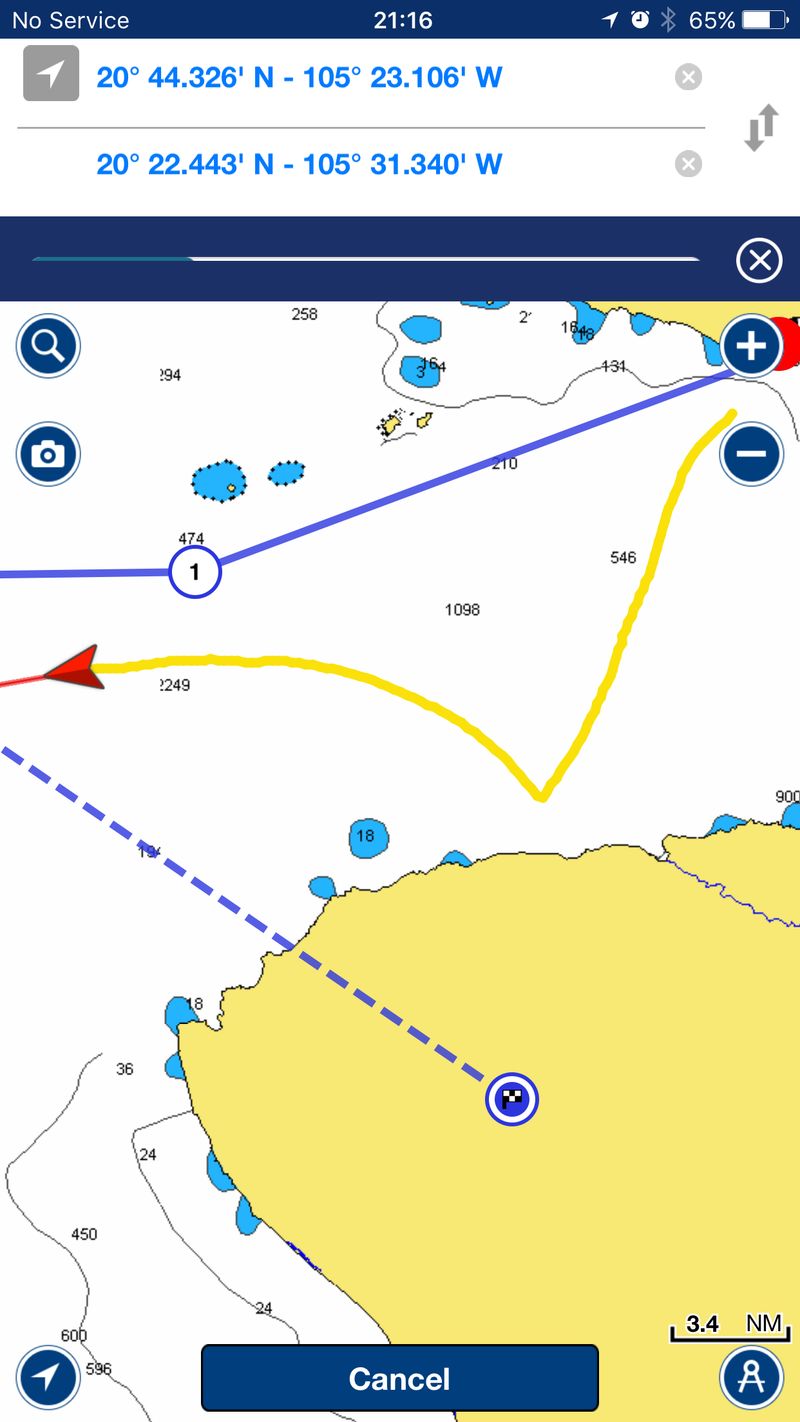The height and width of the screenshot is (1422, 800).
Task: Center the map on my position
Action: coord(48,1377)
